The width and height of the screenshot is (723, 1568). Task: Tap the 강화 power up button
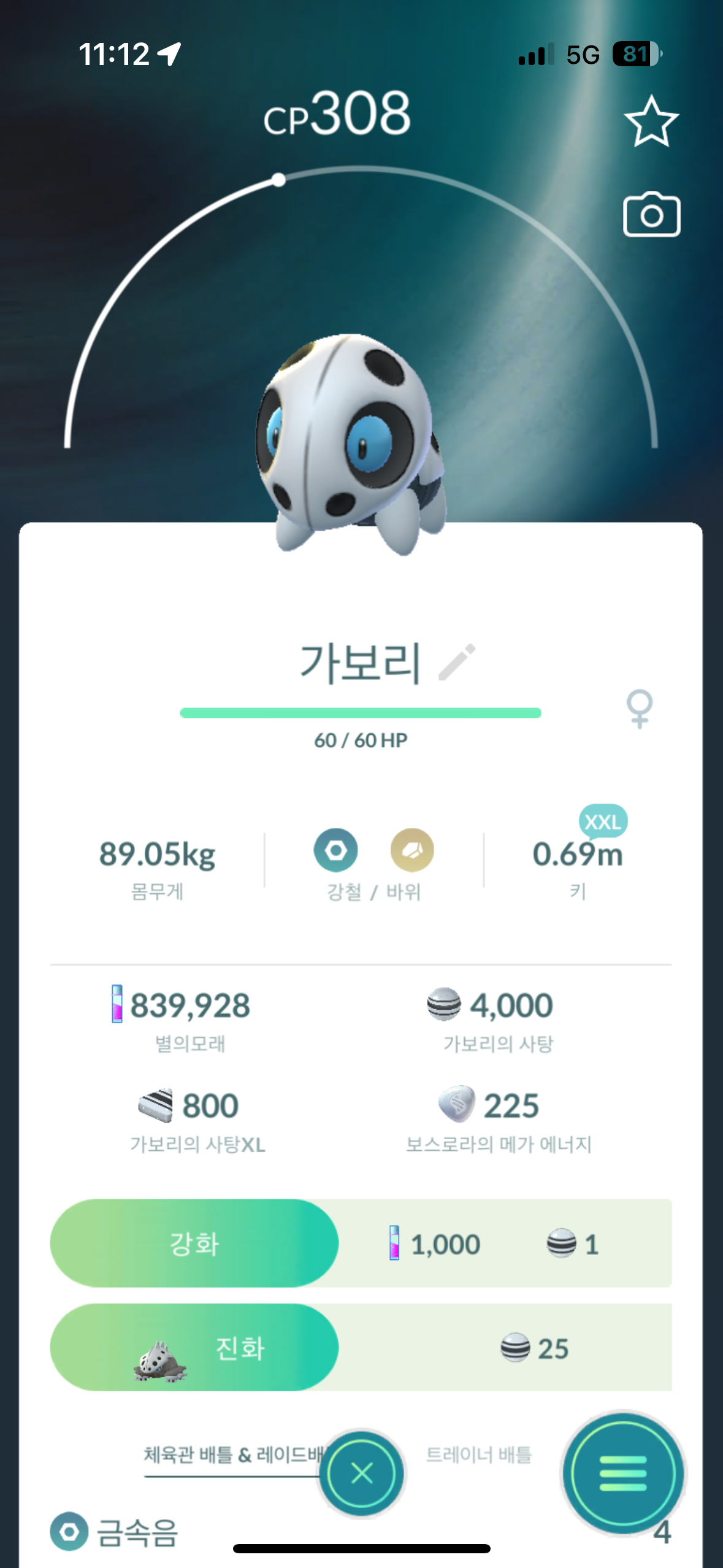click(x=194, y=1243)
